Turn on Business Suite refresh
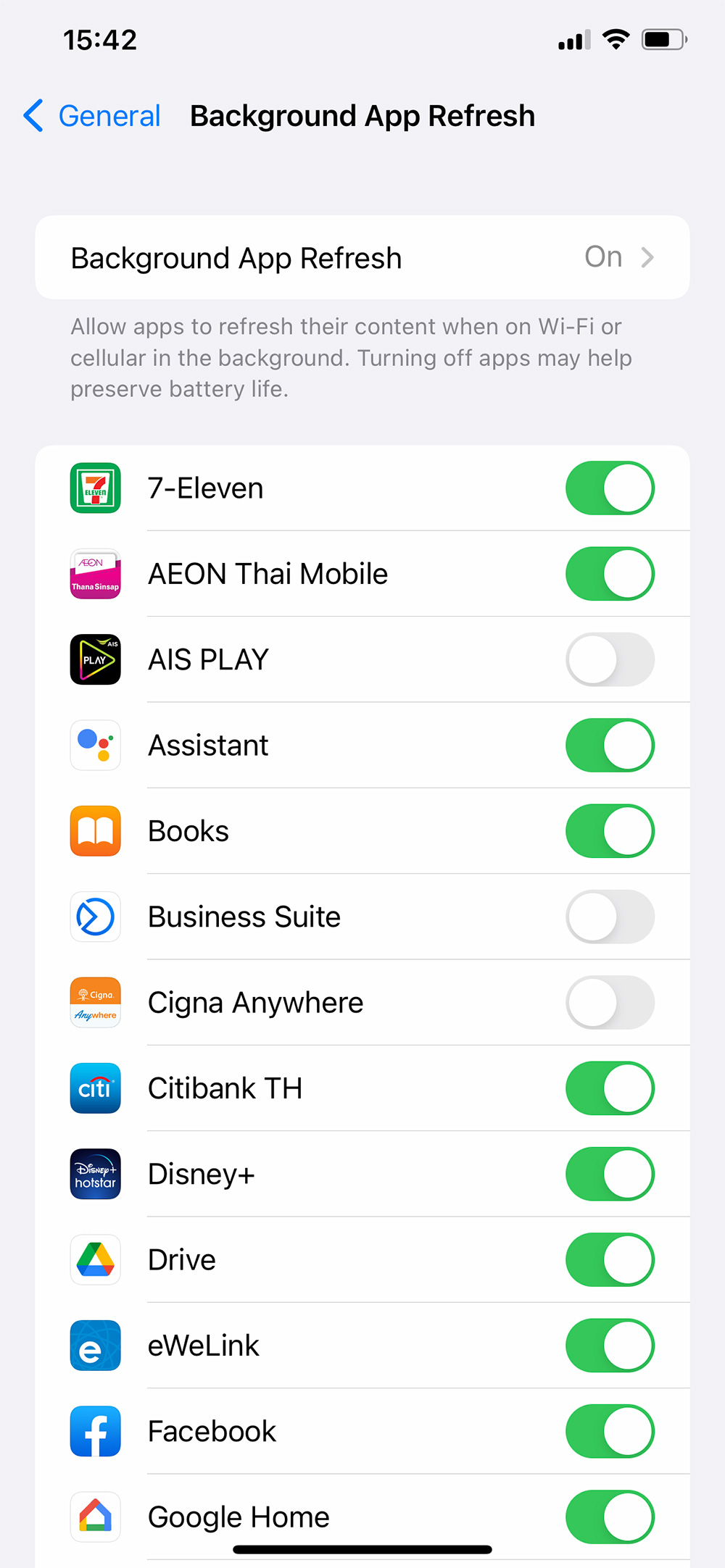Screen dimensions: 725x1568 pyautogui.click(x=610, y=917)
